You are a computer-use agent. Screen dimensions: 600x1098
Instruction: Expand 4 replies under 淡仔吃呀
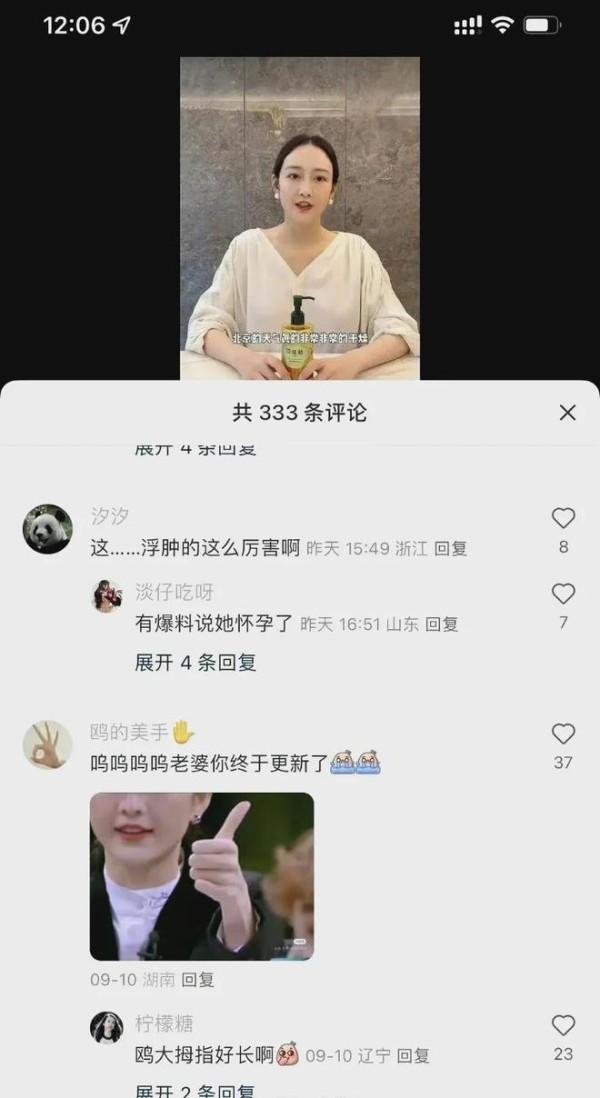click(195, 662)
